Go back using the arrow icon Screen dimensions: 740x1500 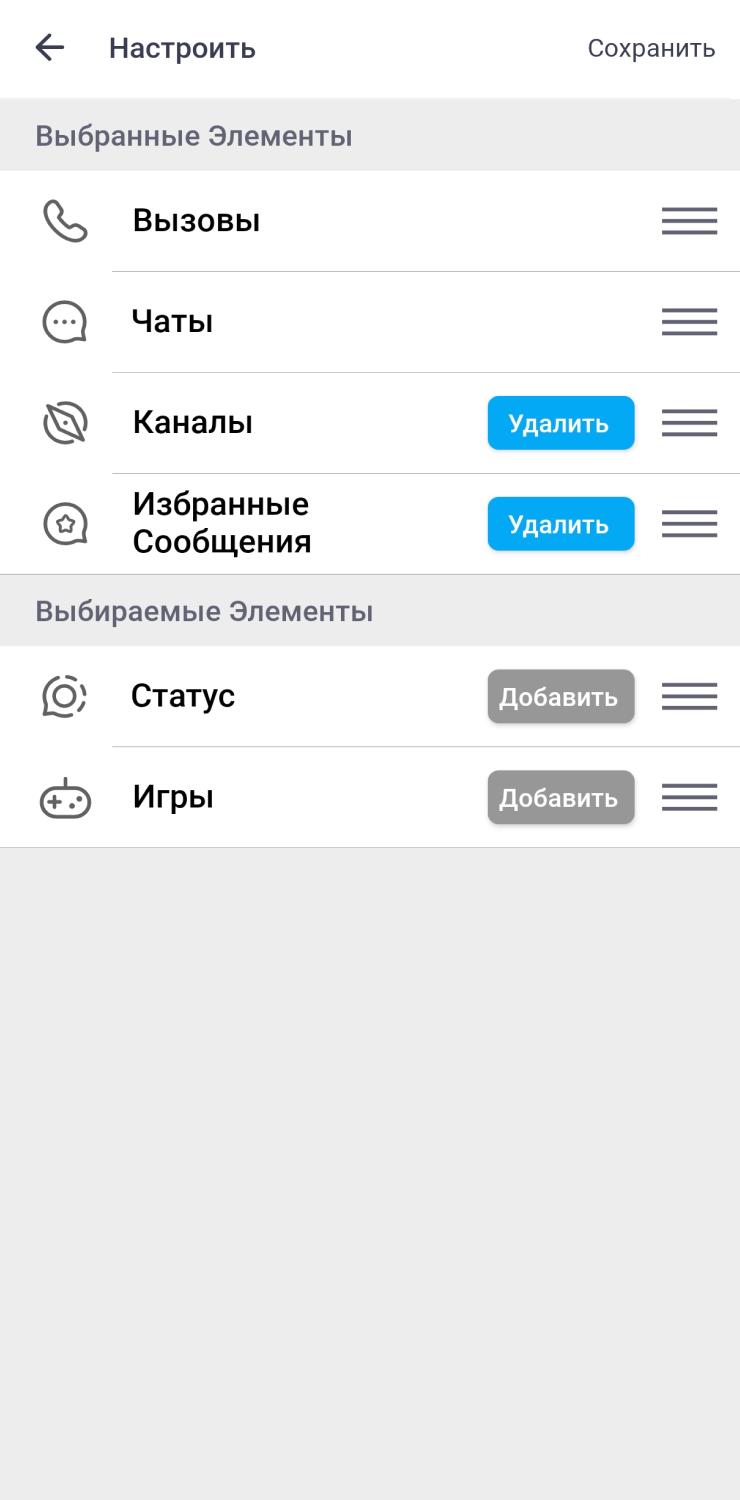[49, 47]
